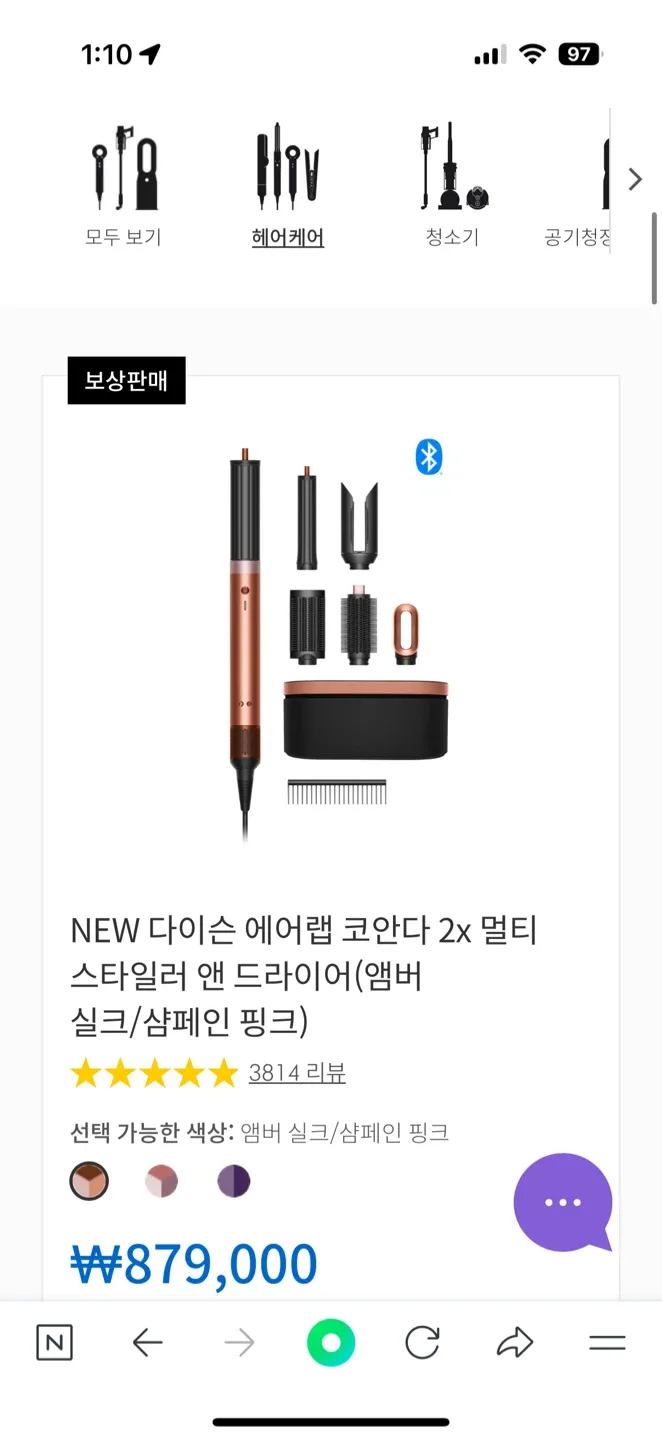This screenshot has width=662, height=1440.
Task: Choose the pink color swatch
Action: click(x=161, y=1182)
